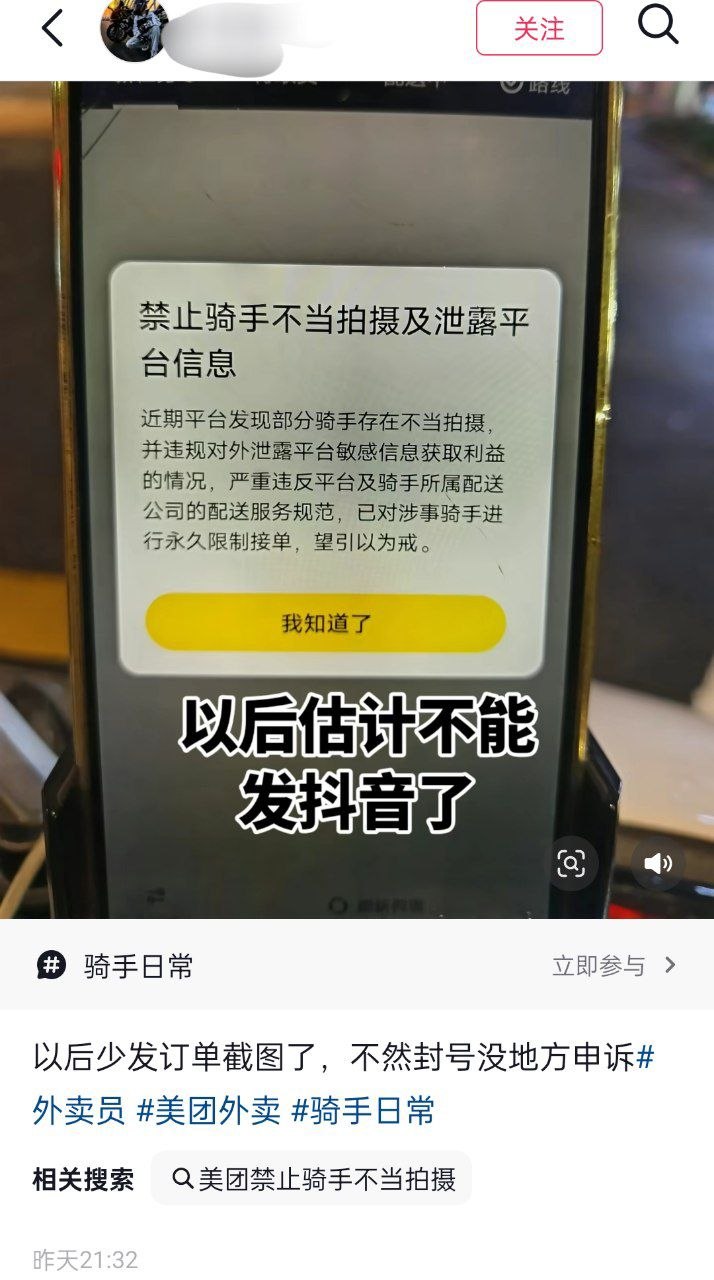The image size is (714, 1280).
Task: Open the search magnifier icon
Action: click(x=658, y=27)
